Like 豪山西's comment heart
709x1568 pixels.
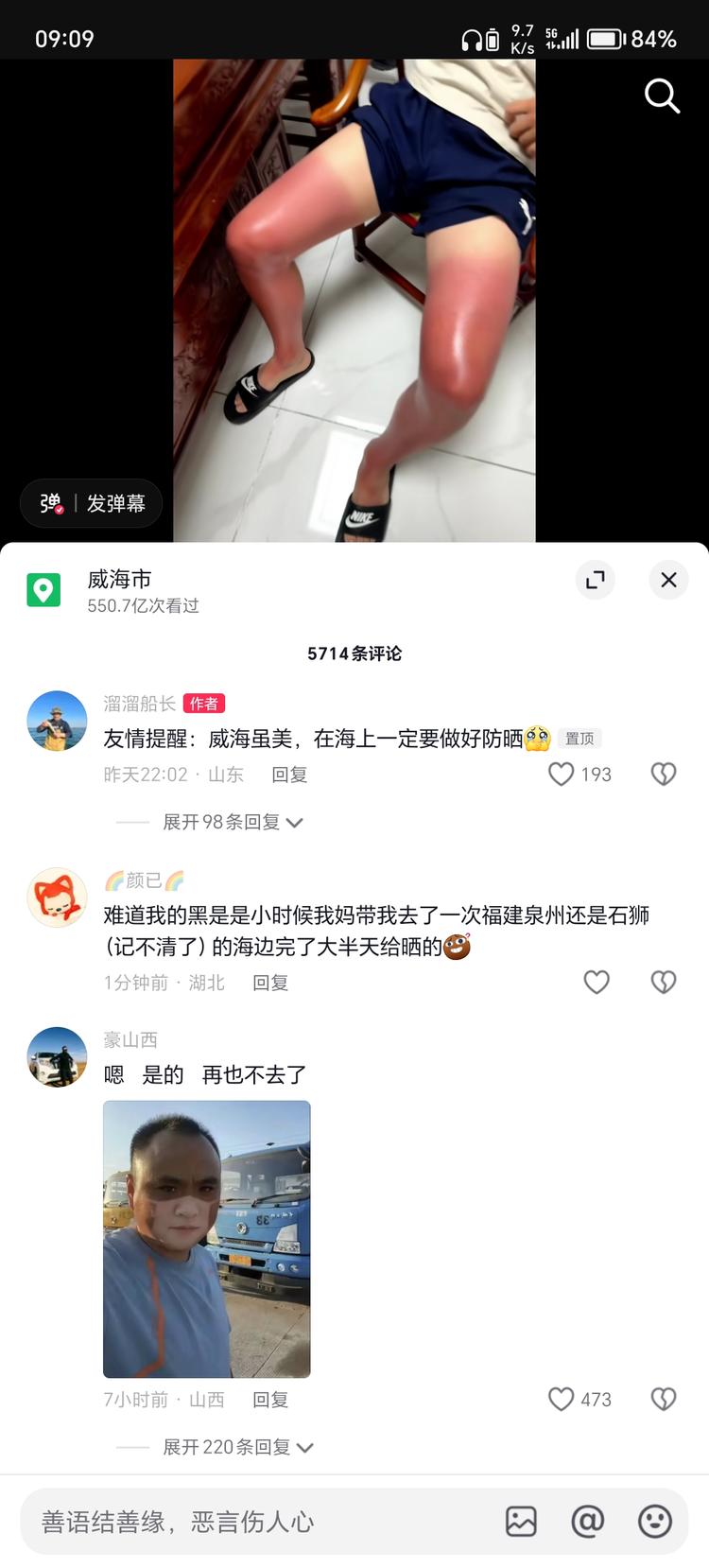coord(561,1399)
